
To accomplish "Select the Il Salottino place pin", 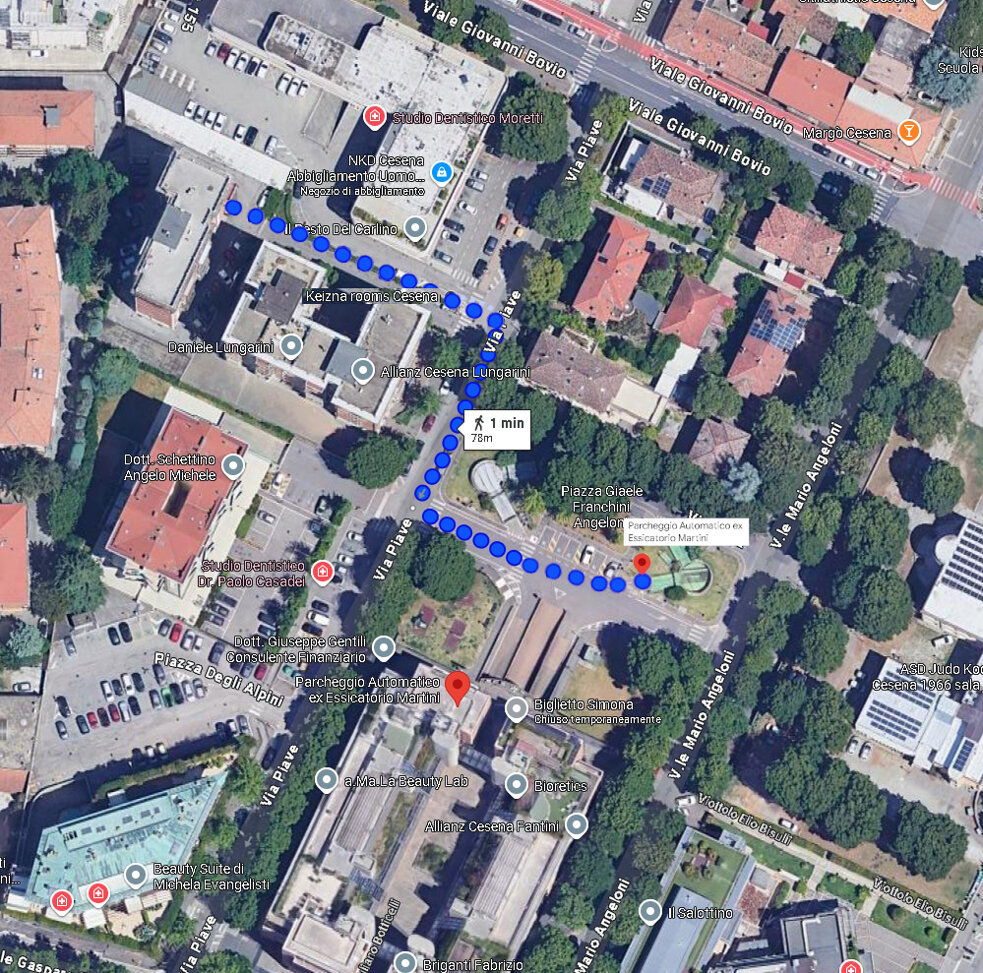I will tap(651, 911).
